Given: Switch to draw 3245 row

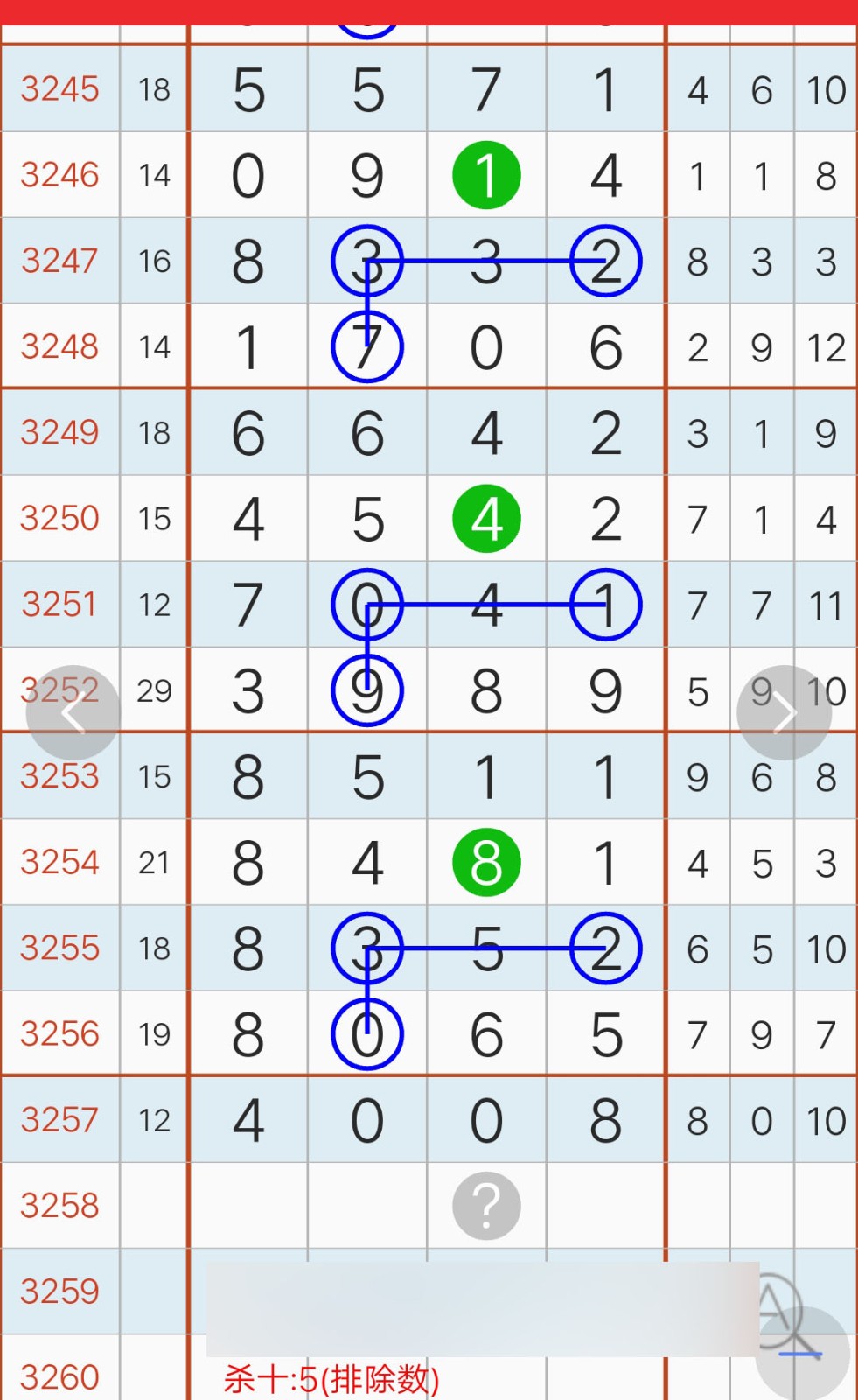Looking at the screenshot, I should click(x=60, y=87).
